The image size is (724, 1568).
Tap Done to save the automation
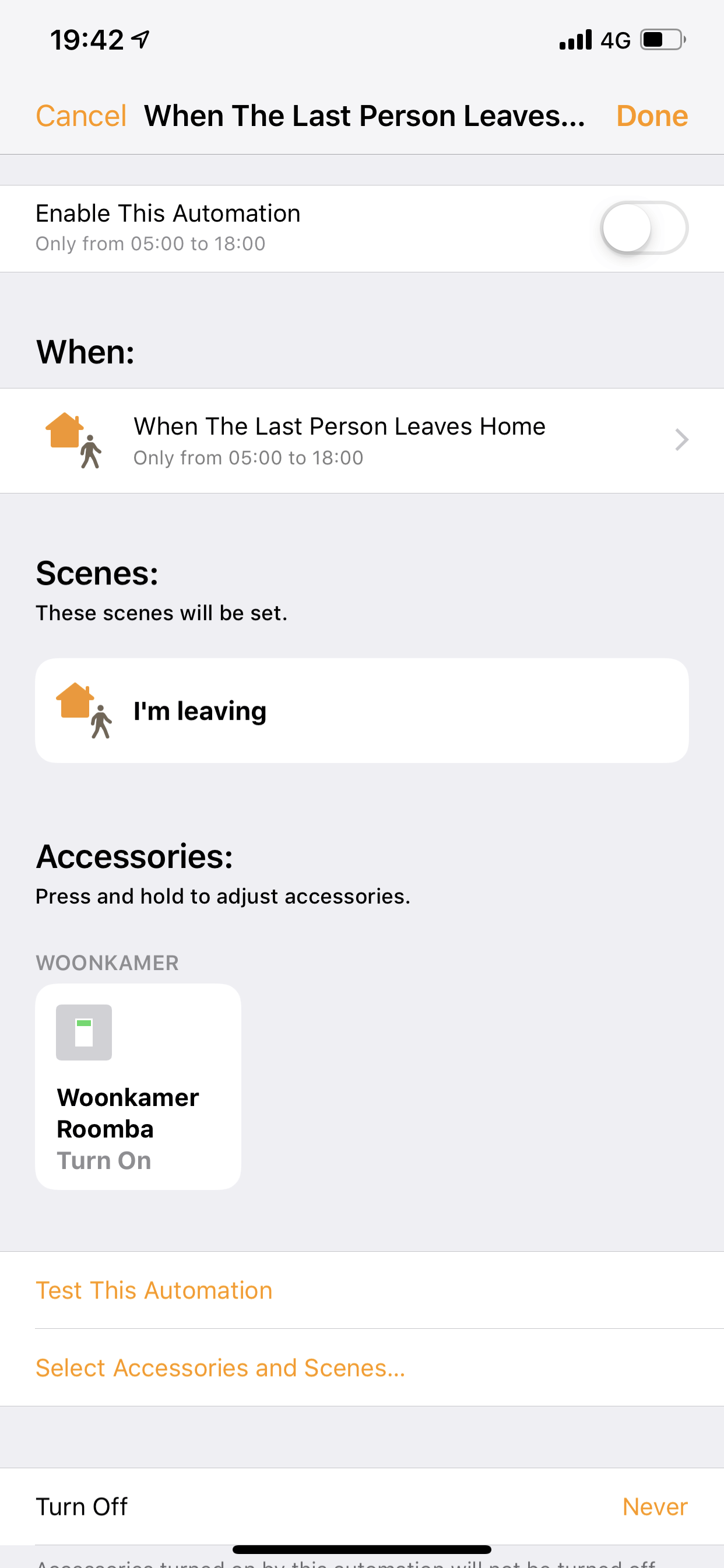click(652, 116)
